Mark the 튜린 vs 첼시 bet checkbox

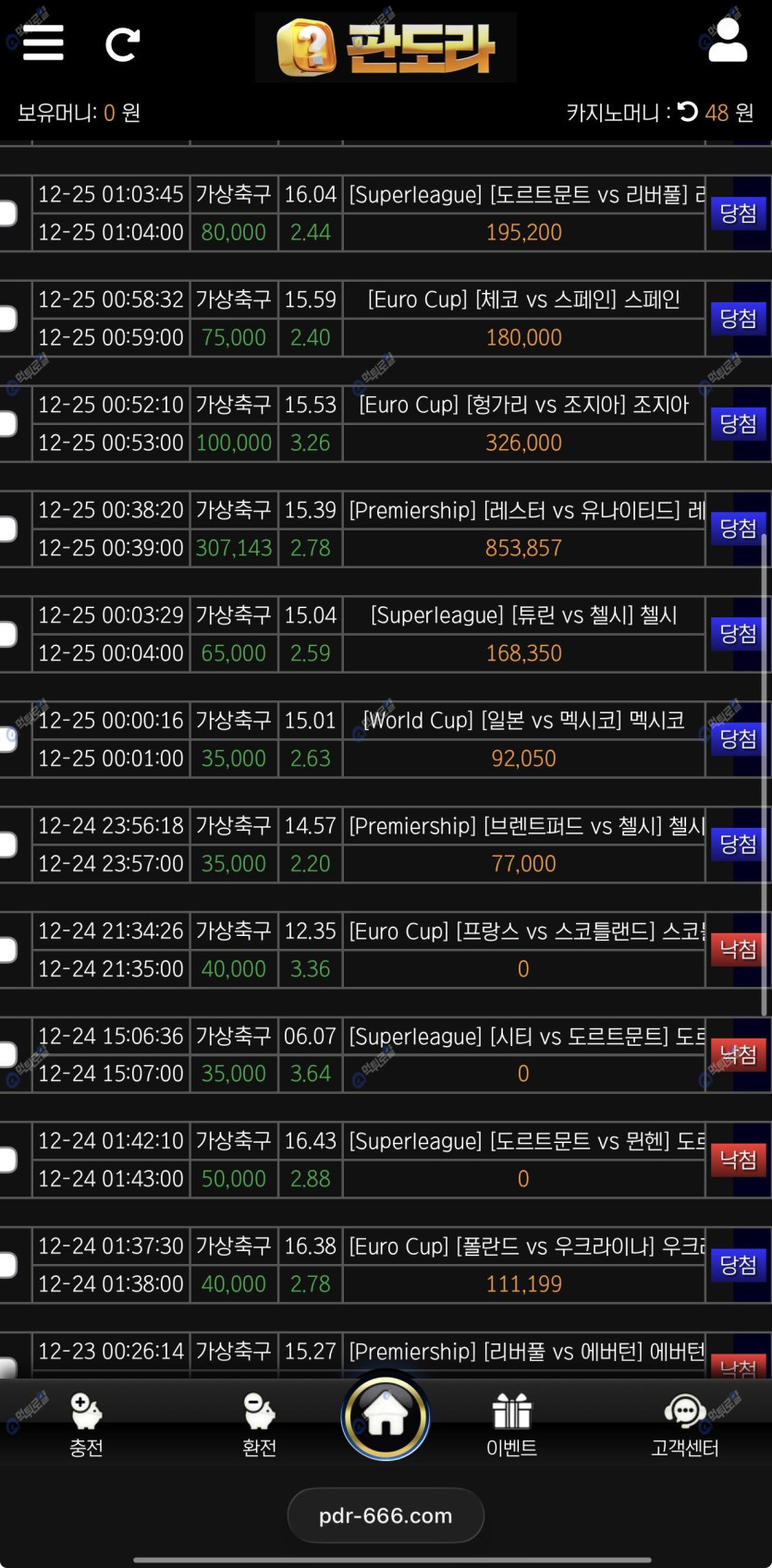[x=7, y=635]
